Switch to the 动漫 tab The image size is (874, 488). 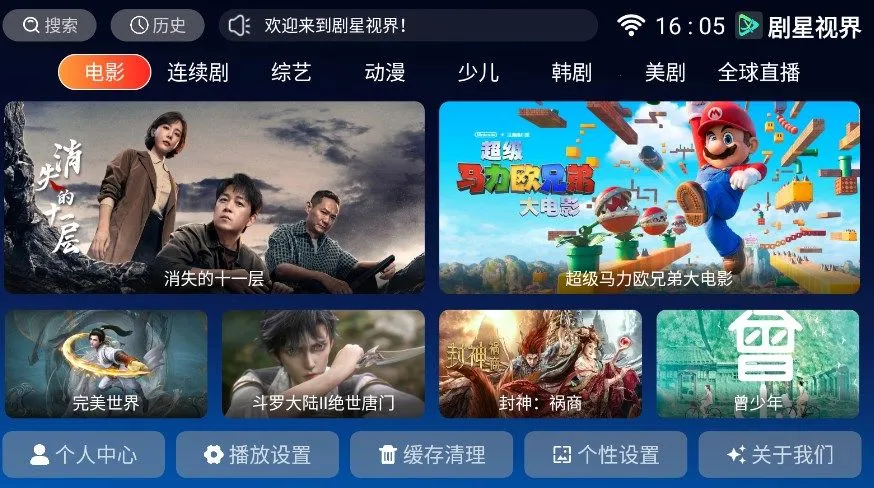[x=384, y=72]
